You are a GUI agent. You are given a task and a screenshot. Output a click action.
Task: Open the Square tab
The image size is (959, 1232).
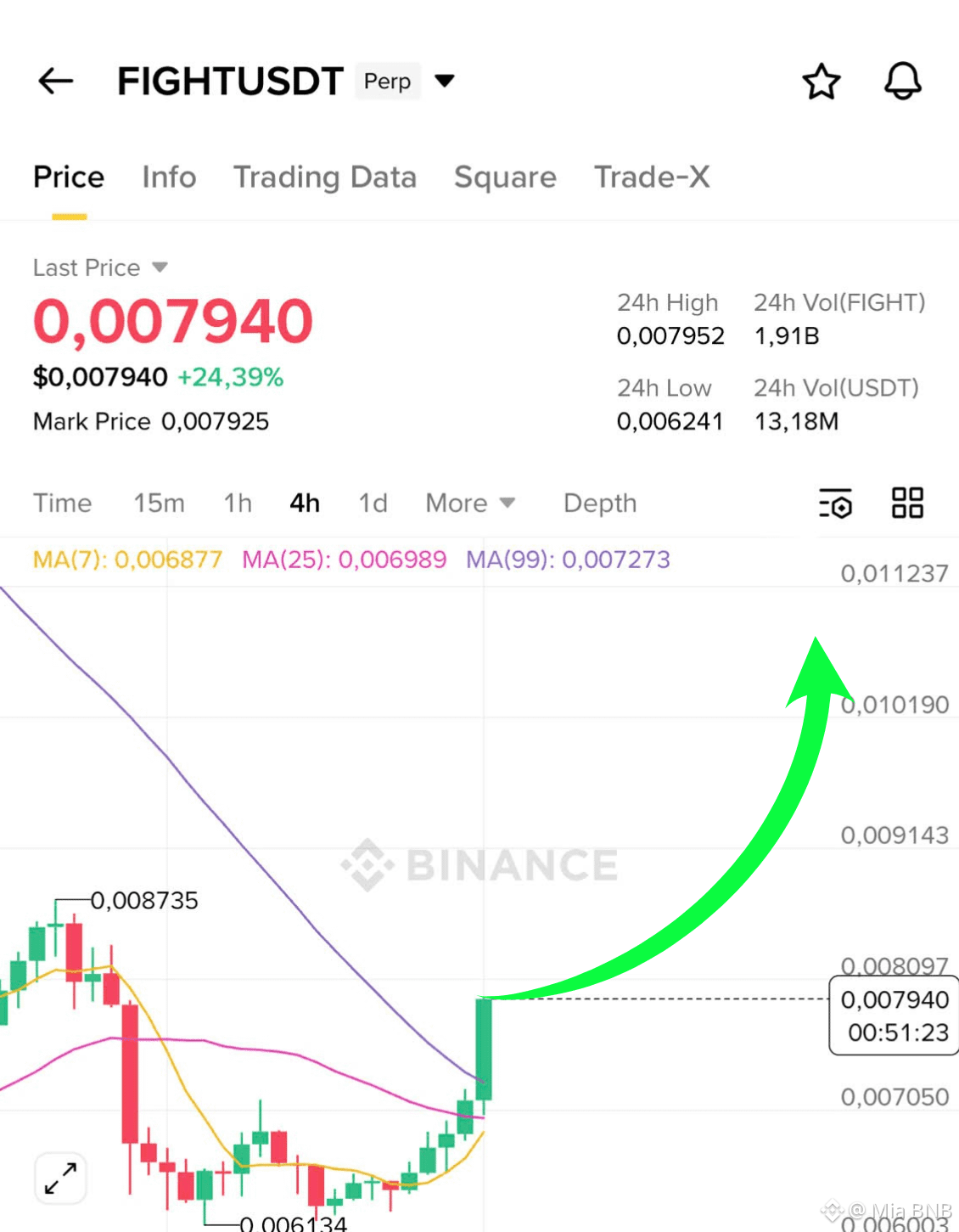tap(505, 177)
